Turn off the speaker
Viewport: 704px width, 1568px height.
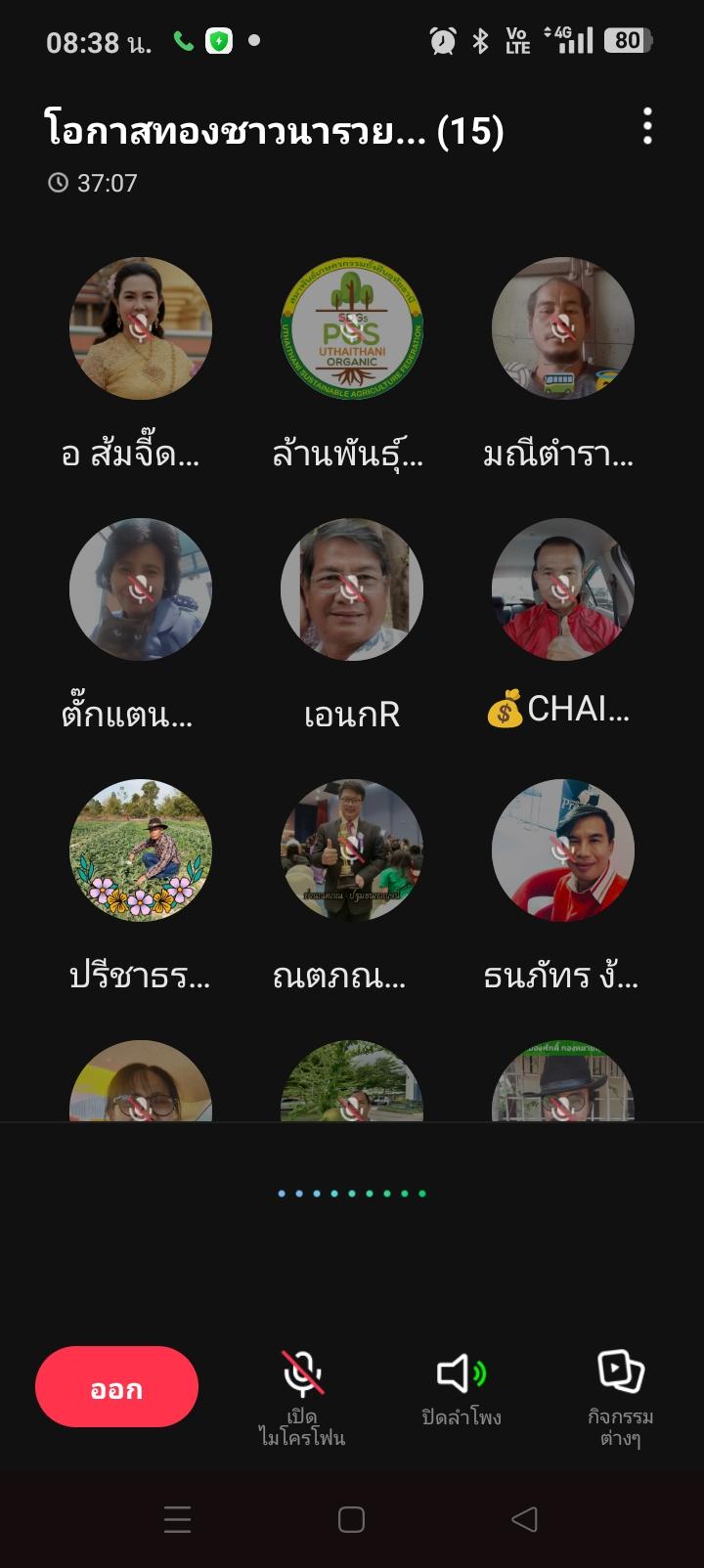[462, 1390]
